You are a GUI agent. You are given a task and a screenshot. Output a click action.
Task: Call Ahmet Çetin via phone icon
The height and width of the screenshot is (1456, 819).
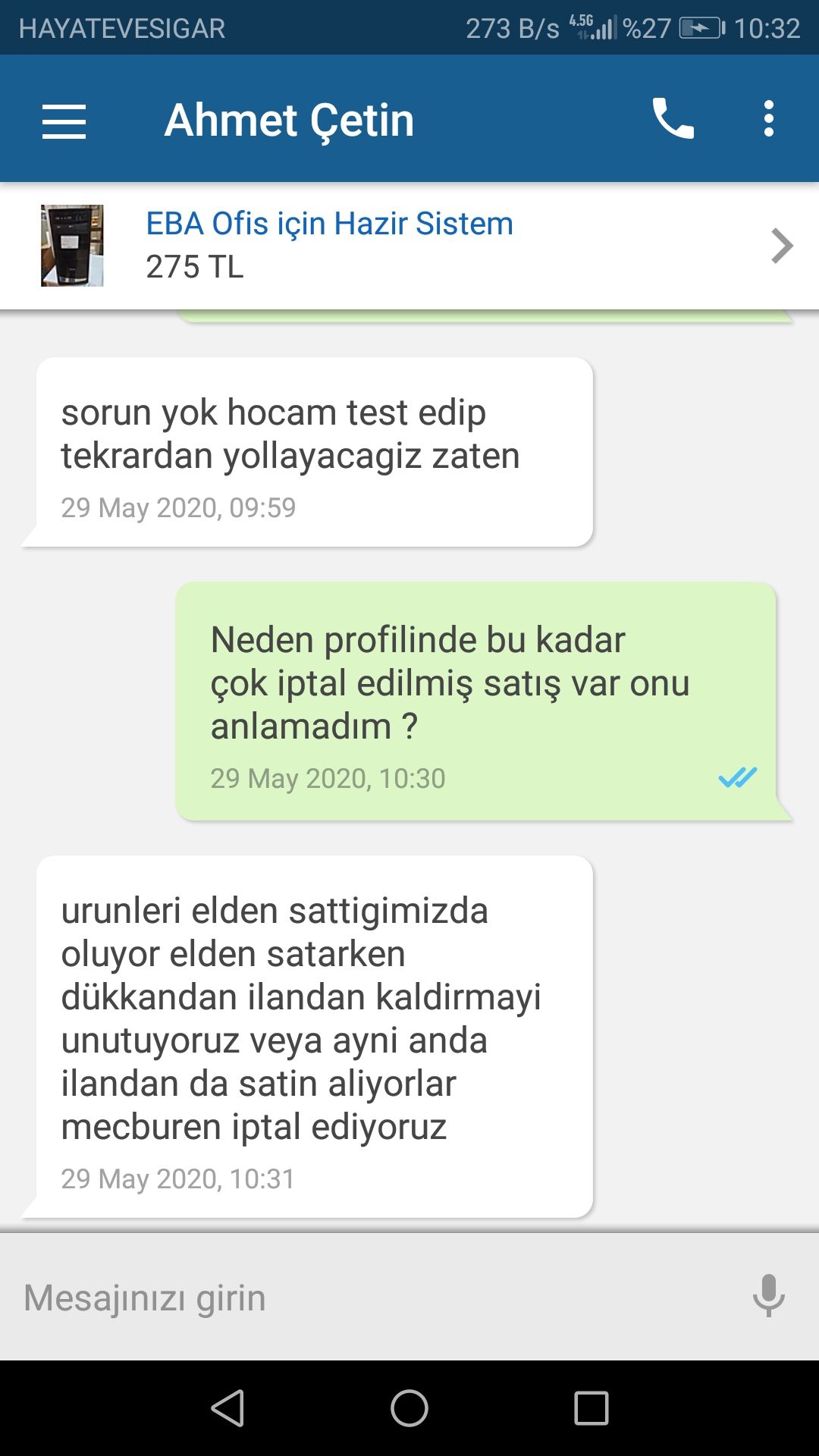(x=673, y=119)
